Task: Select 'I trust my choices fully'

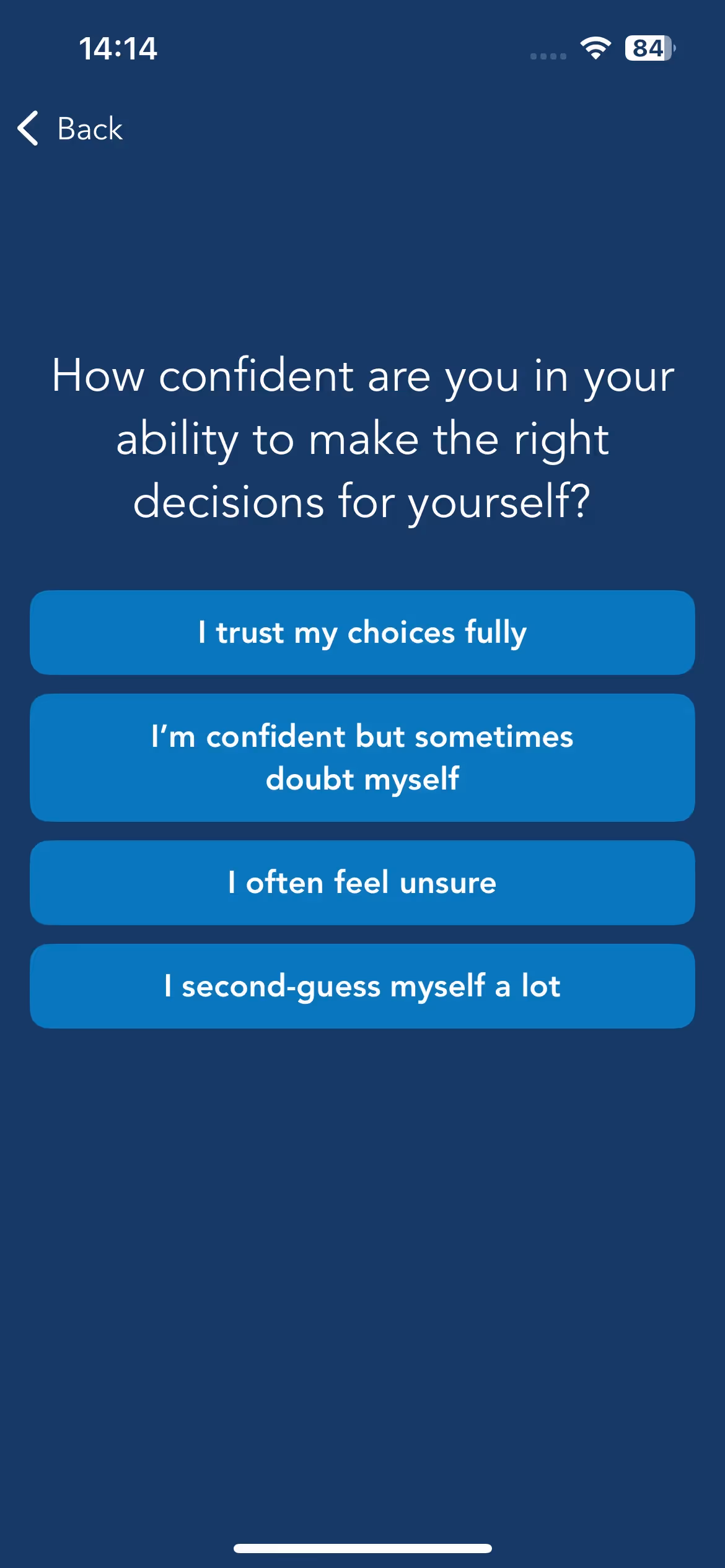Action: [362, 632]
